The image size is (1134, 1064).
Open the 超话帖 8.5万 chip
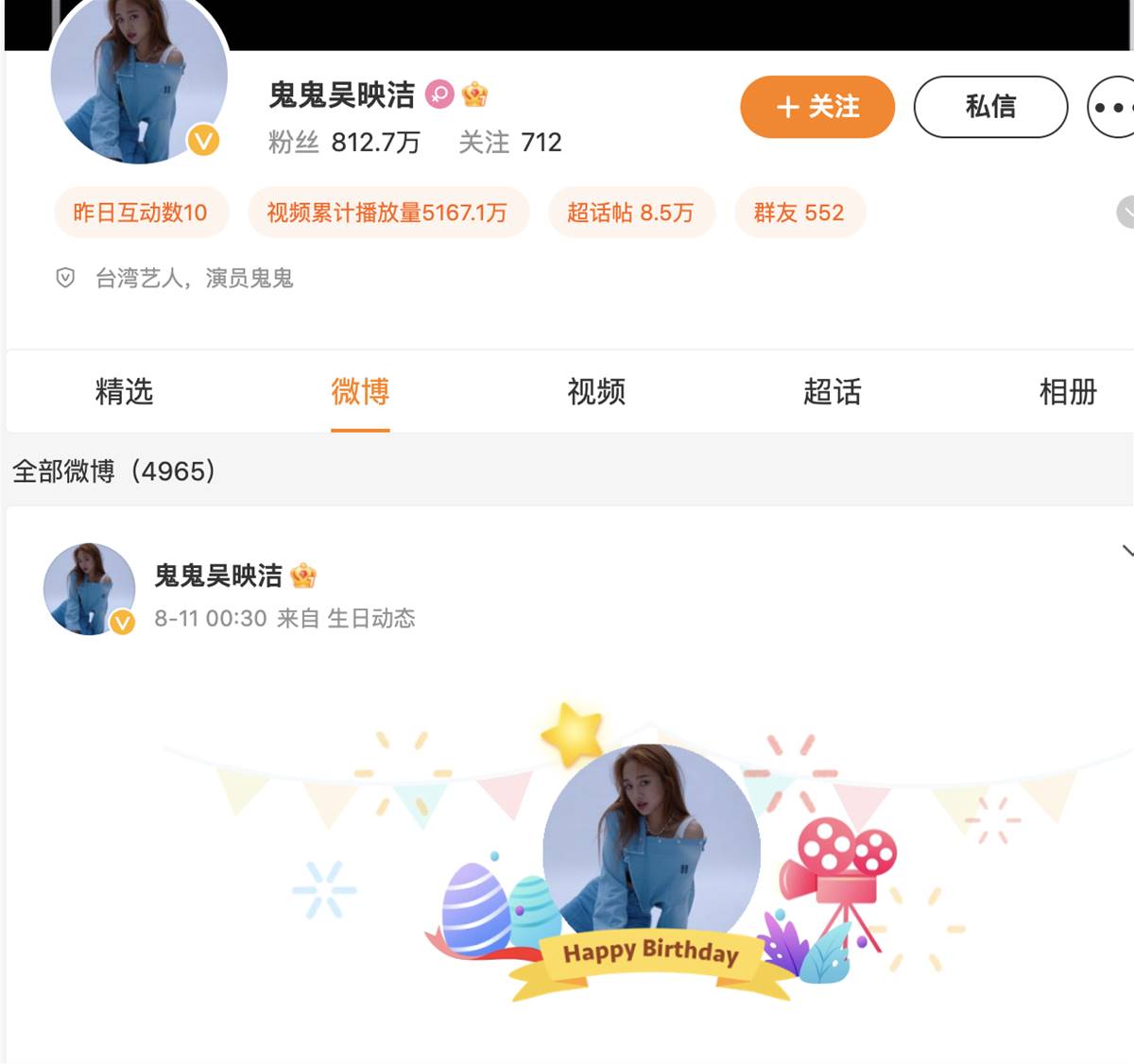[x=630, y=213]
